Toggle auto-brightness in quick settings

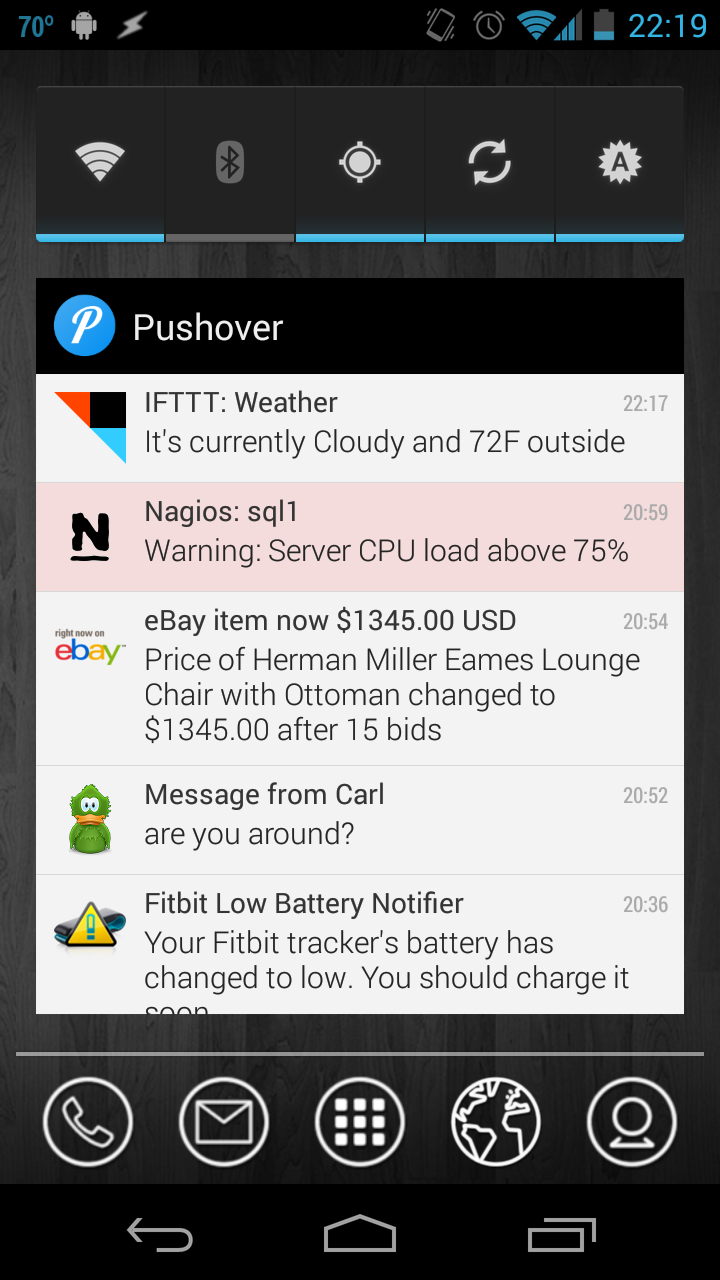[x=620, y=160]
